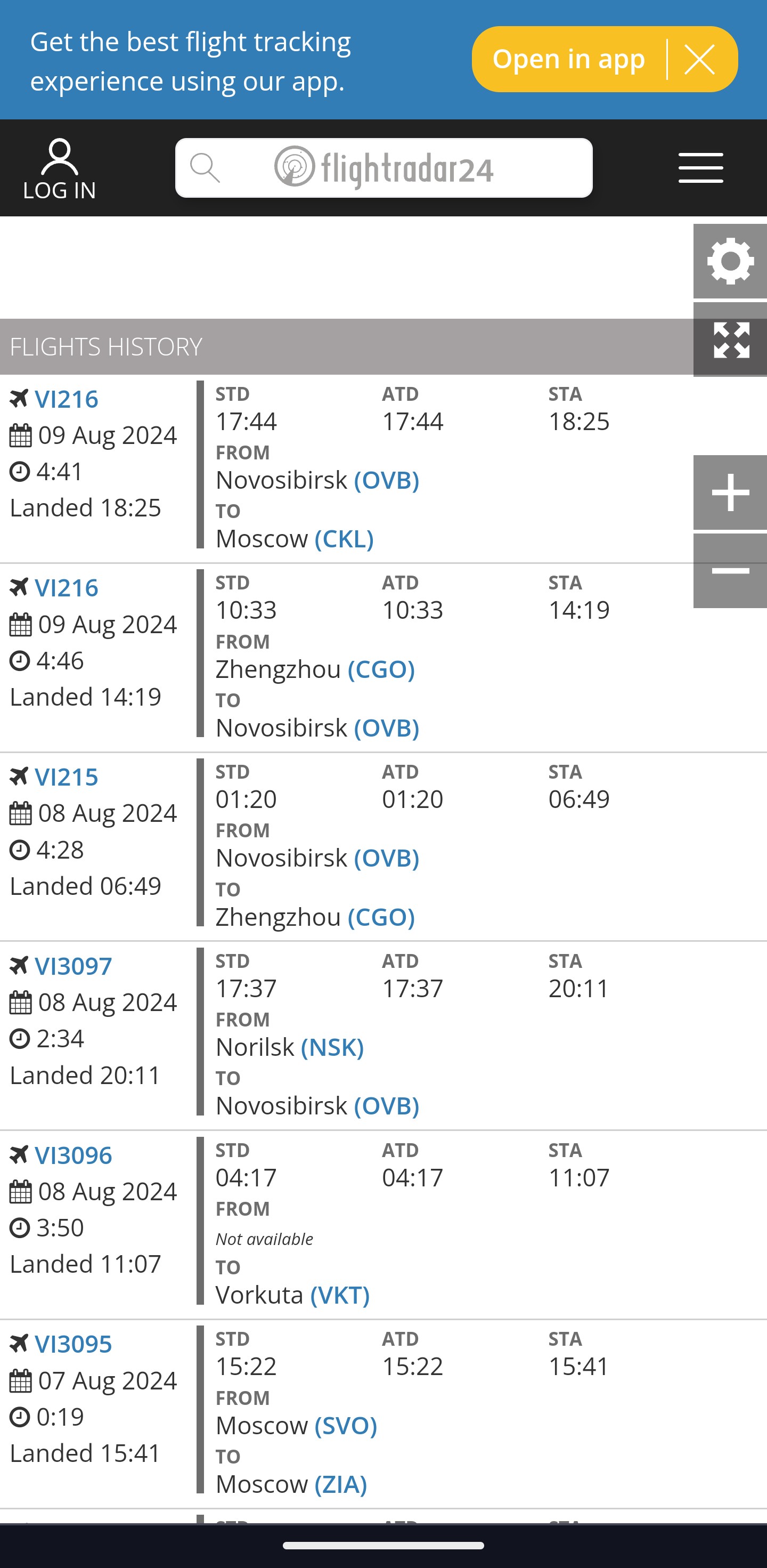Open Moscow (ZIA) airport link
The width and height of the screenshot is (767, 1568).
291,1484
